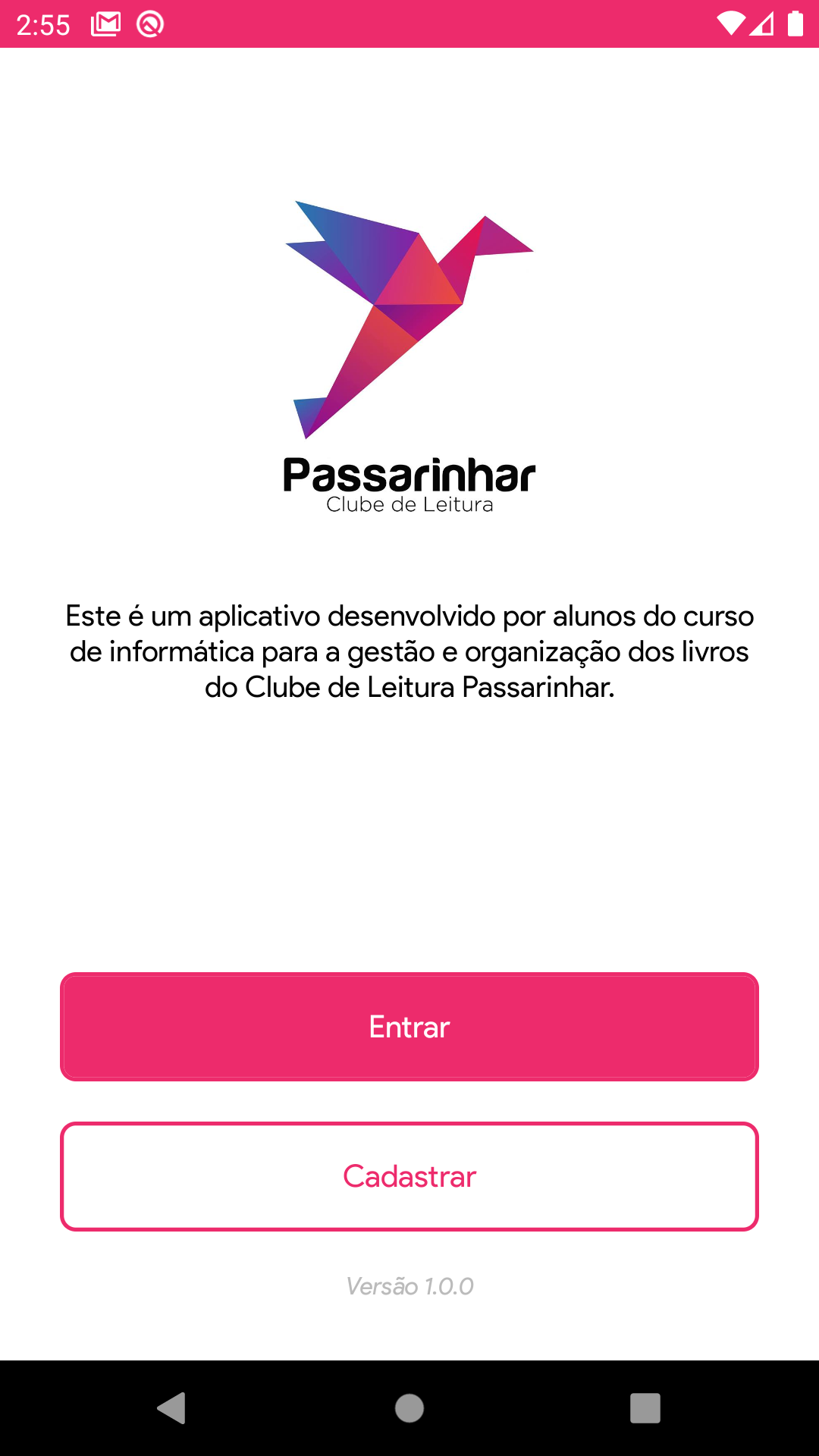
Task: Tap the Entrar button
Action: click(x=409, y=1026)
